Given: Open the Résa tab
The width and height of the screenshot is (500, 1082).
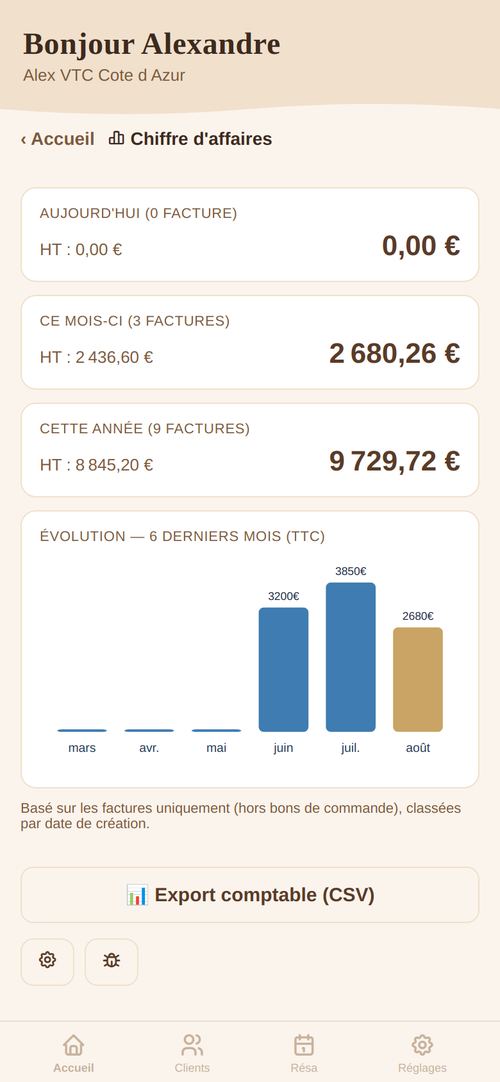Looking at the screenshot, I should click(x=304, y=1054).
